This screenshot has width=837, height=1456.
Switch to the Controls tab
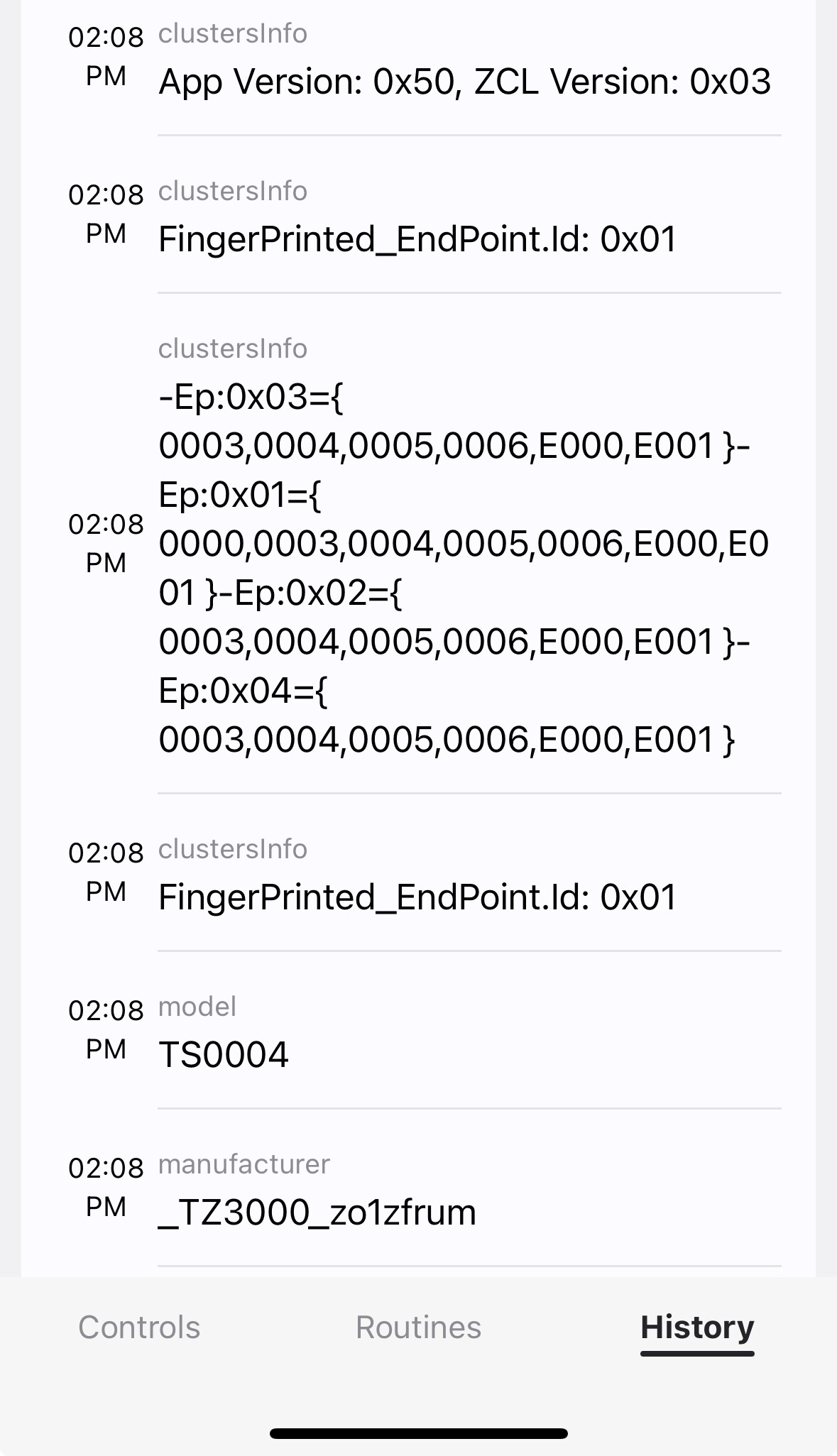(x=139, y=1327)
